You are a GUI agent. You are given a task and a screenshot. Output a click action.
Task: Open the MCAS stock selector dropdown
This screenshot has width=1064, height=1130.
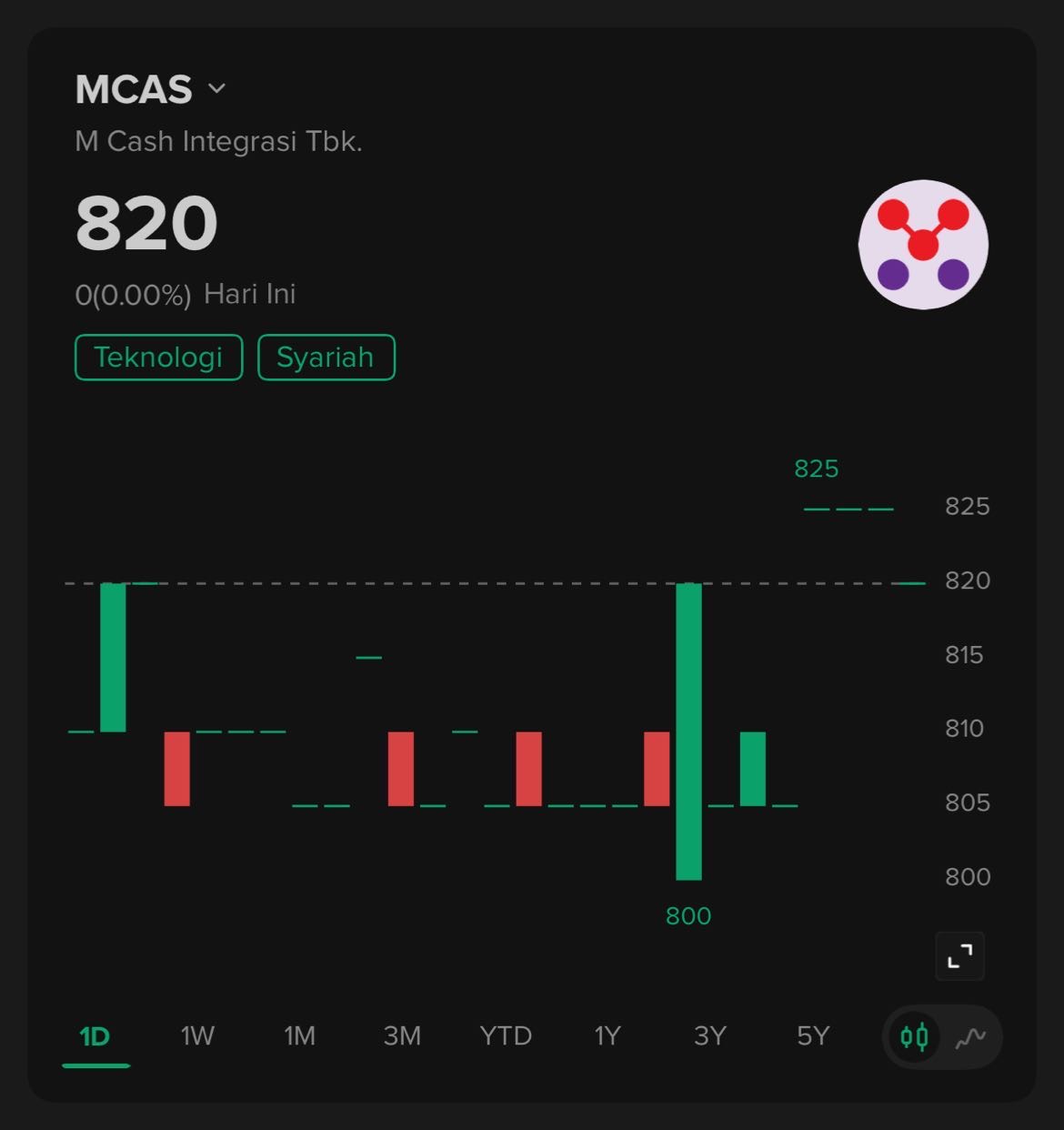click(x=216, y=88)
